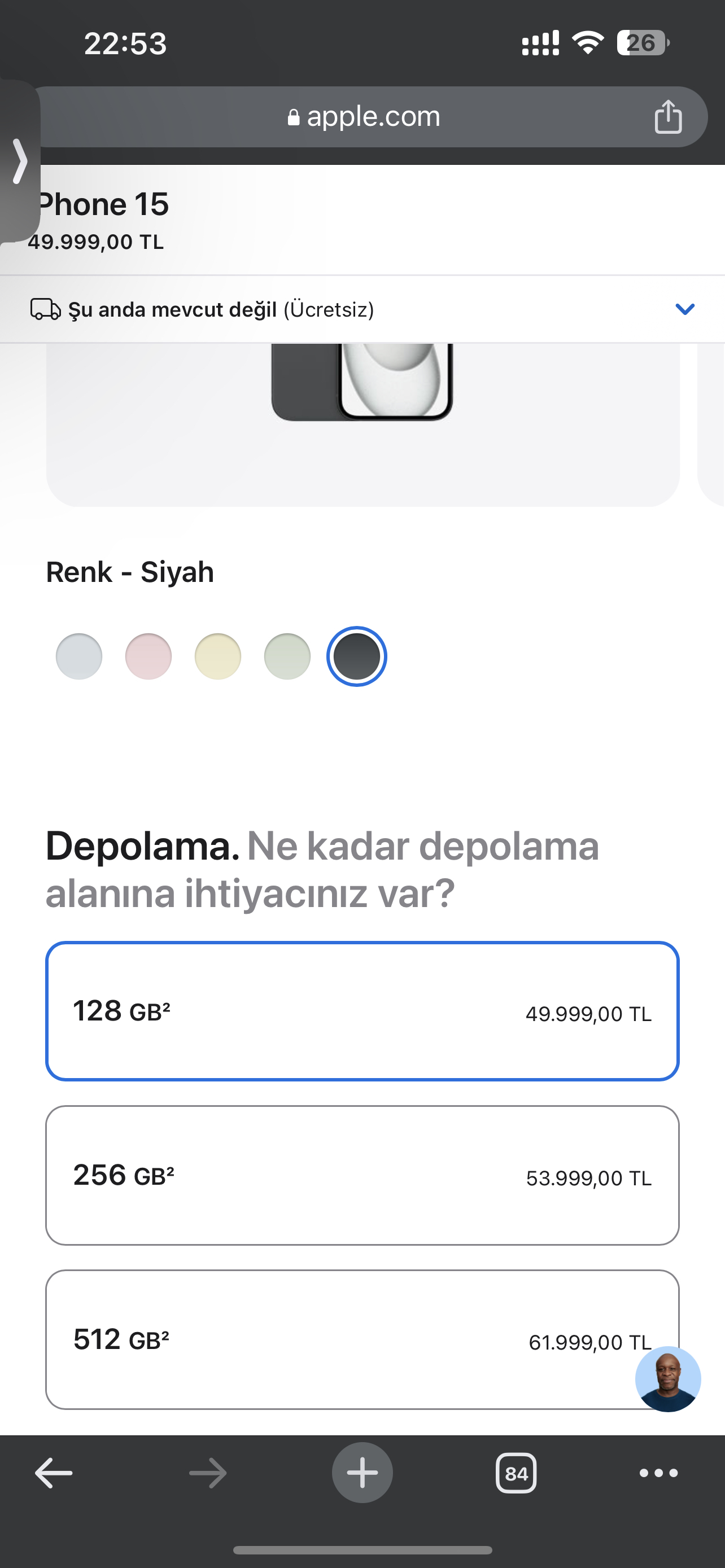Open the specialist chat avatar

coord(668,1379)
